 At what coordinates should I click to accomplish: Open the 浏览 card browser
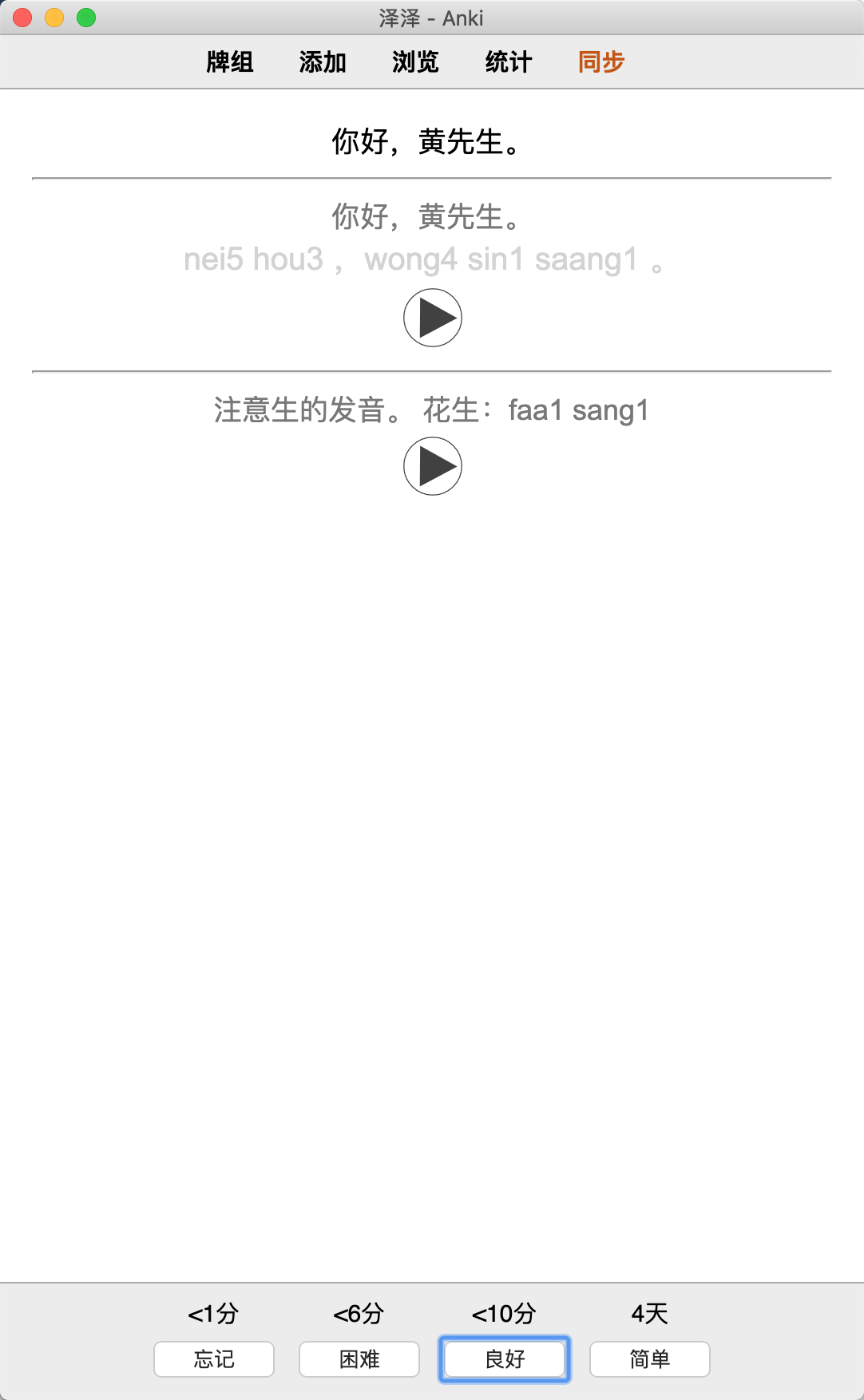click(x=415, y=61)
